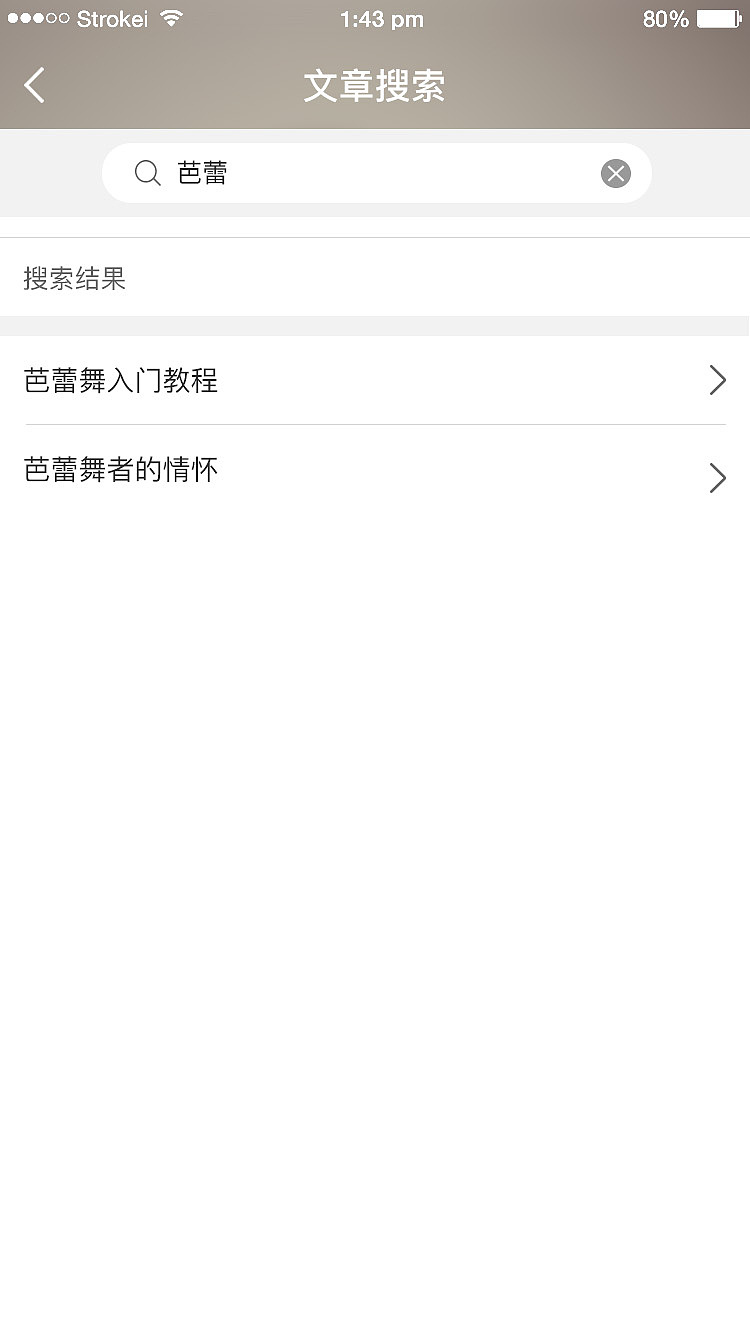This screenshot has height=1334, width=750.
Task: Tap the 80% battery percentage label
Action: click(x=664, y=18)
